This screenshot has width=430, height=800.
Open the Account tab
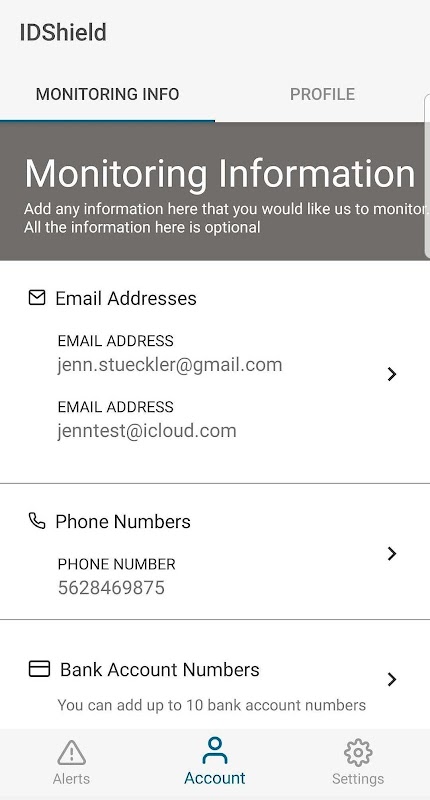pos(215,761)
